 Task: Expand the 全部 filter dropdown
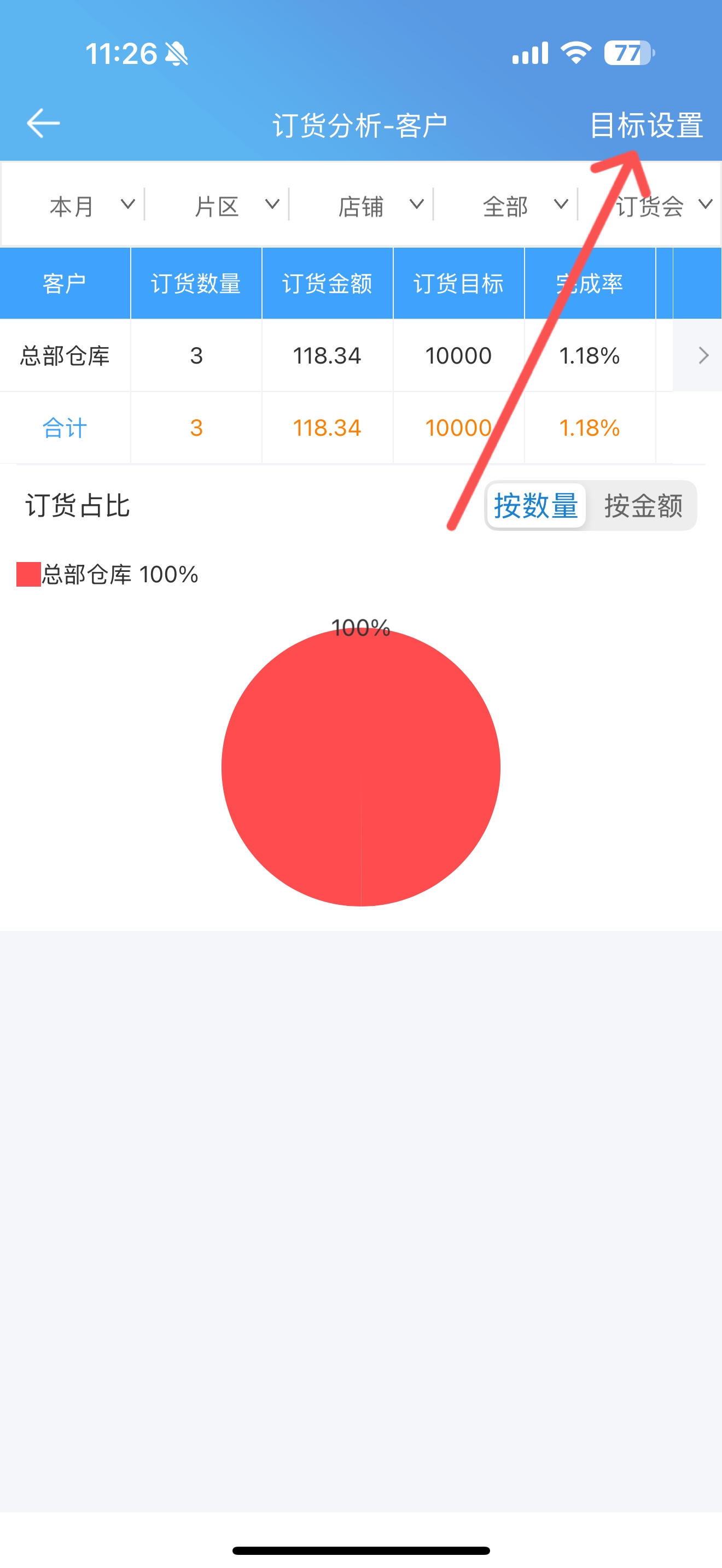(525, 206)
